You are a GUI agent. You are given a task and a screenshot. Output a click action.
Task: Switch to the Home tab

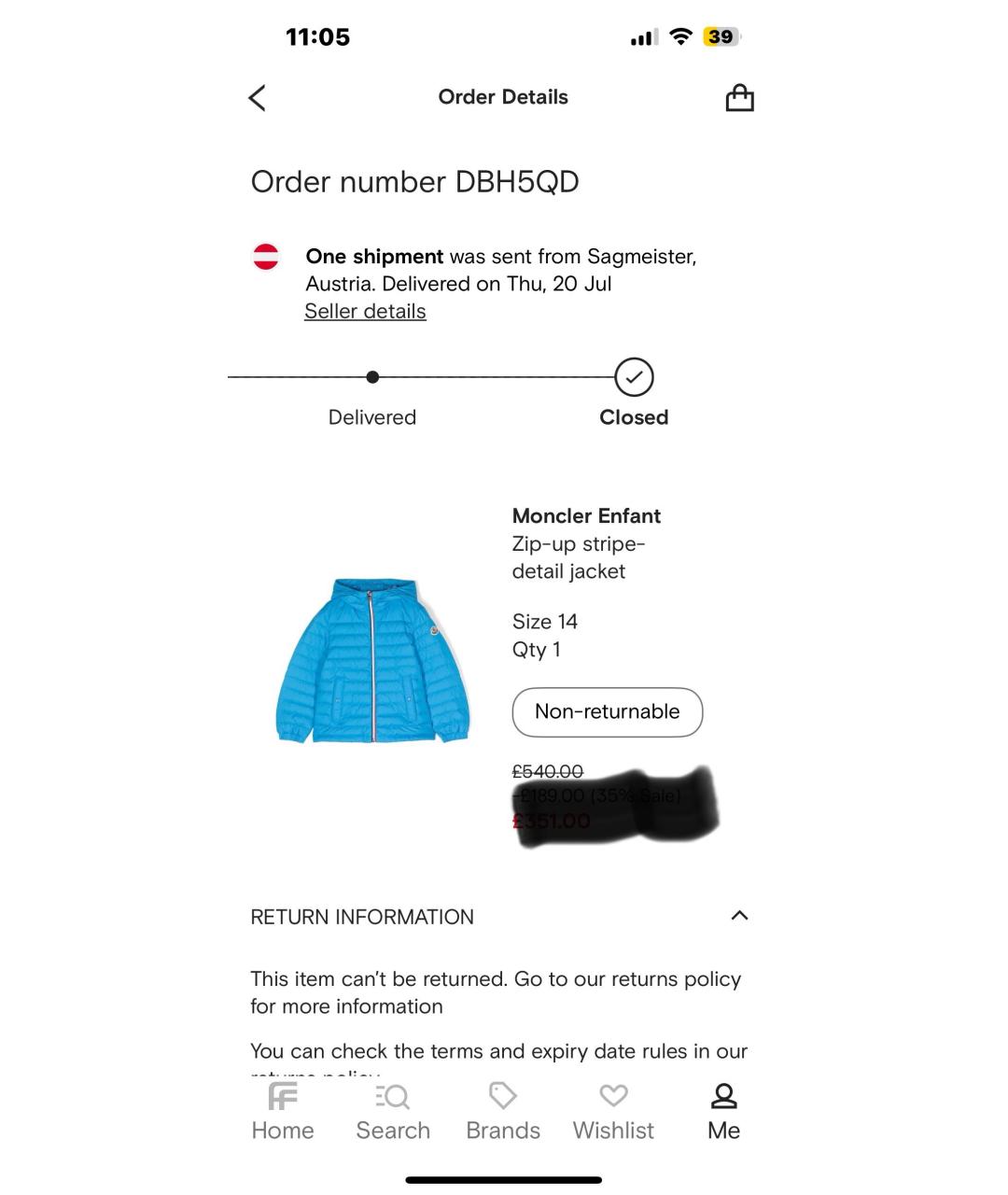[283, 1112]
